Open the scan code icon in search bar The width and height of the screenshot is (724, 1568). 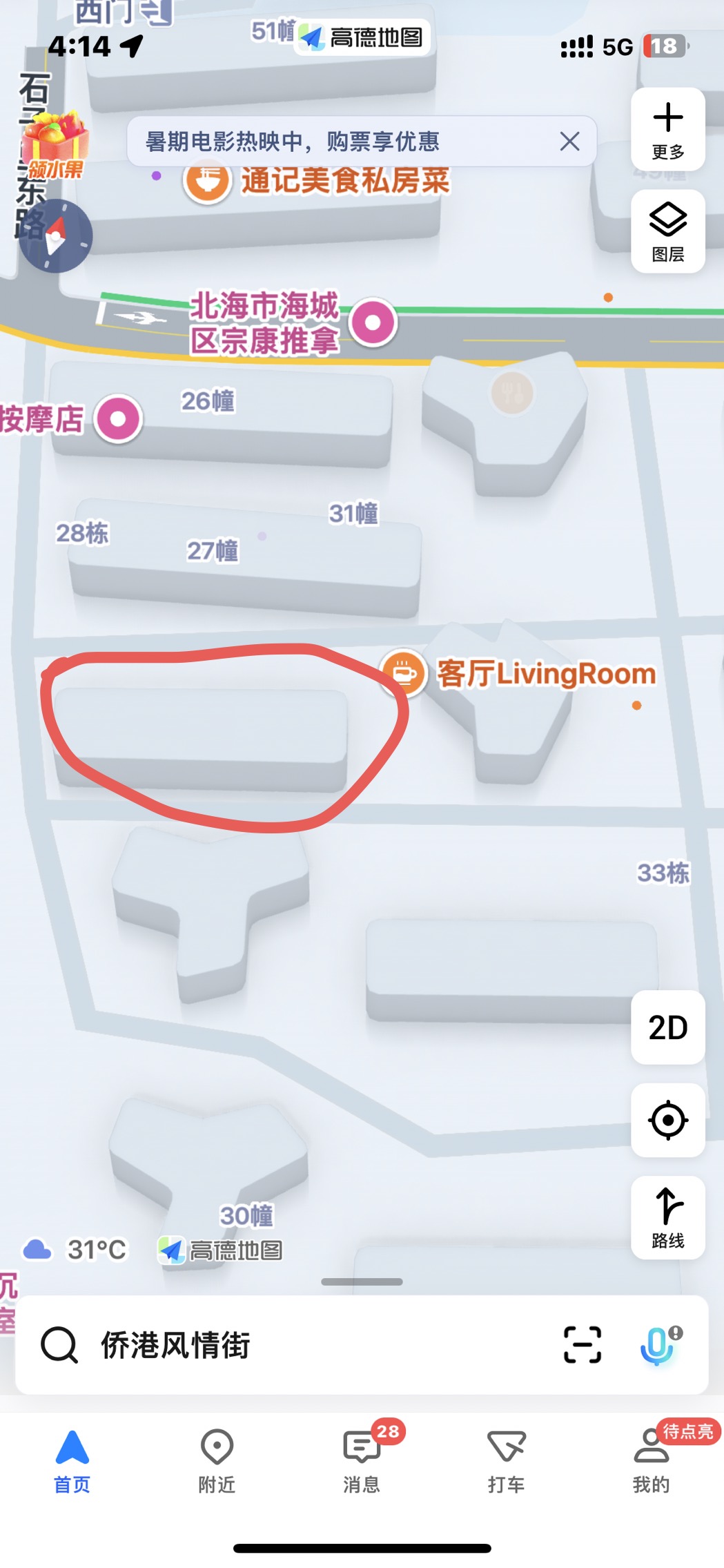[x=582, y=1345]
